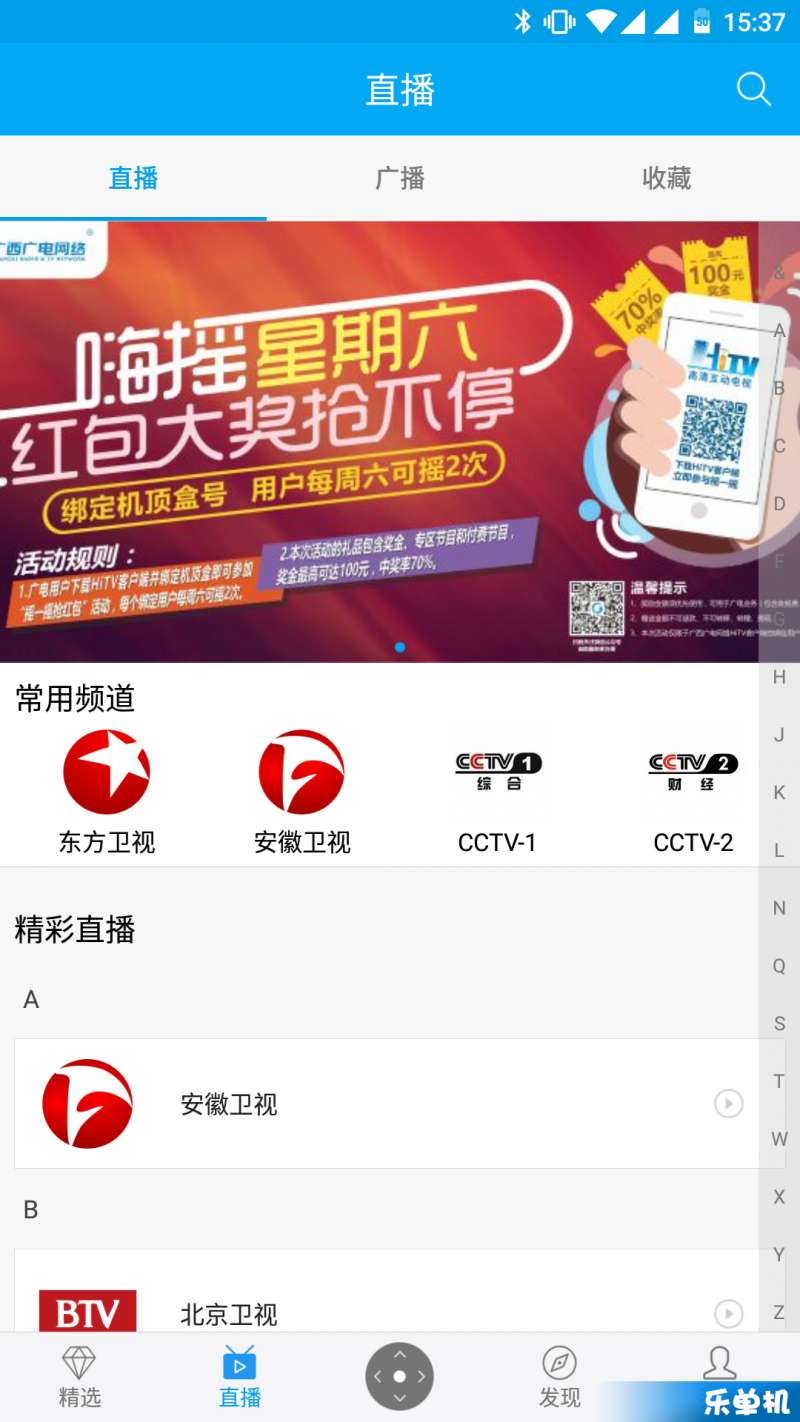The width and height of the screenshot is (800, 1422).
Task: Jump to letter H in the index
Action: (779, 677)
